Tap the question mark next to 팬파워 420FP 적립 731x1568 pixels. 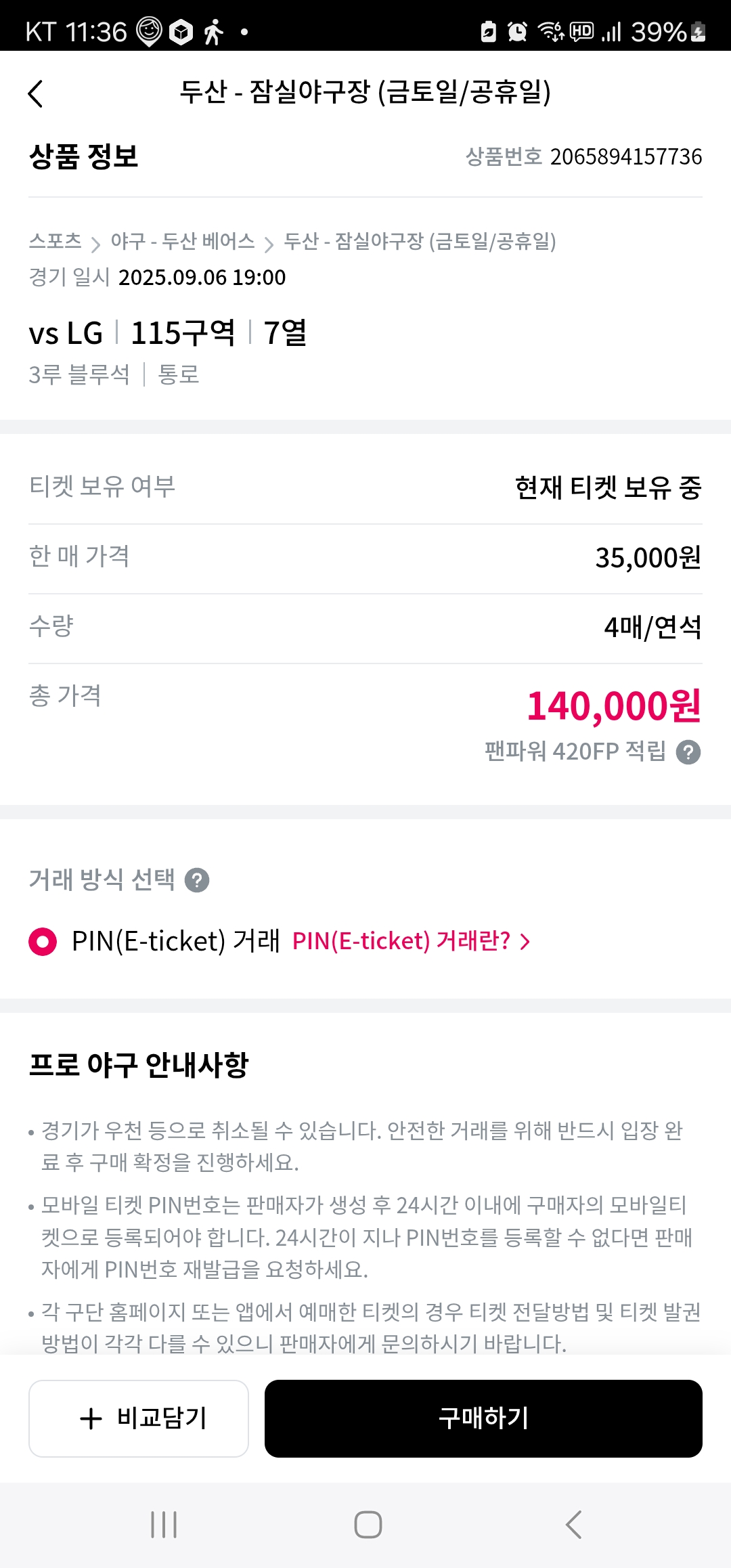pyautogui.click(x=688, y=750)
